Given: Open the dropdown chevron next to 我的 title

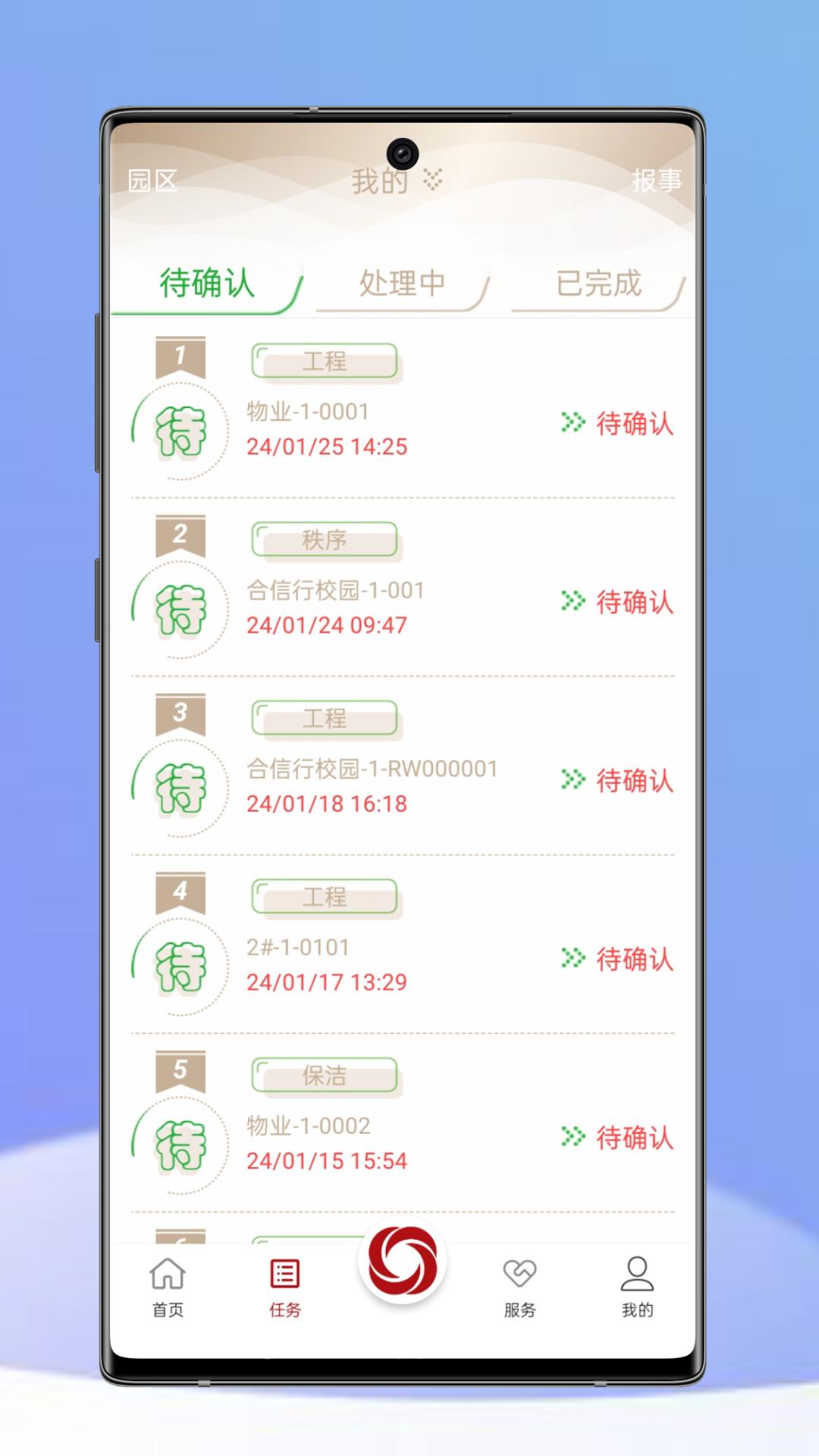Looking at the screenshot, I should [x=432, y=180].
